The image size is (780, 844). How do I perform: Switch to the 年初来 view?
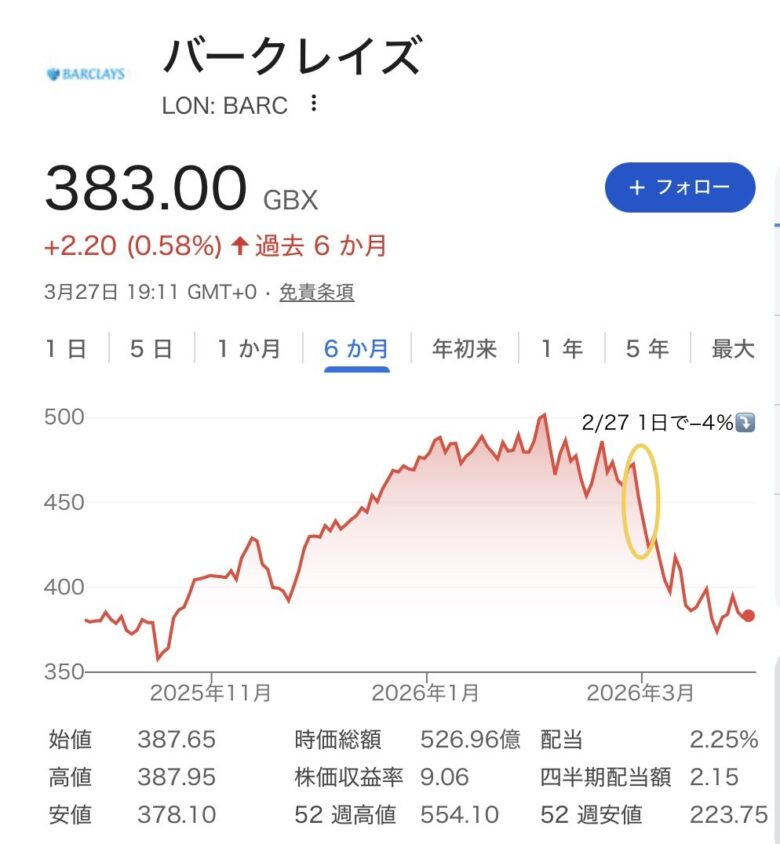(x=464, y=349)
